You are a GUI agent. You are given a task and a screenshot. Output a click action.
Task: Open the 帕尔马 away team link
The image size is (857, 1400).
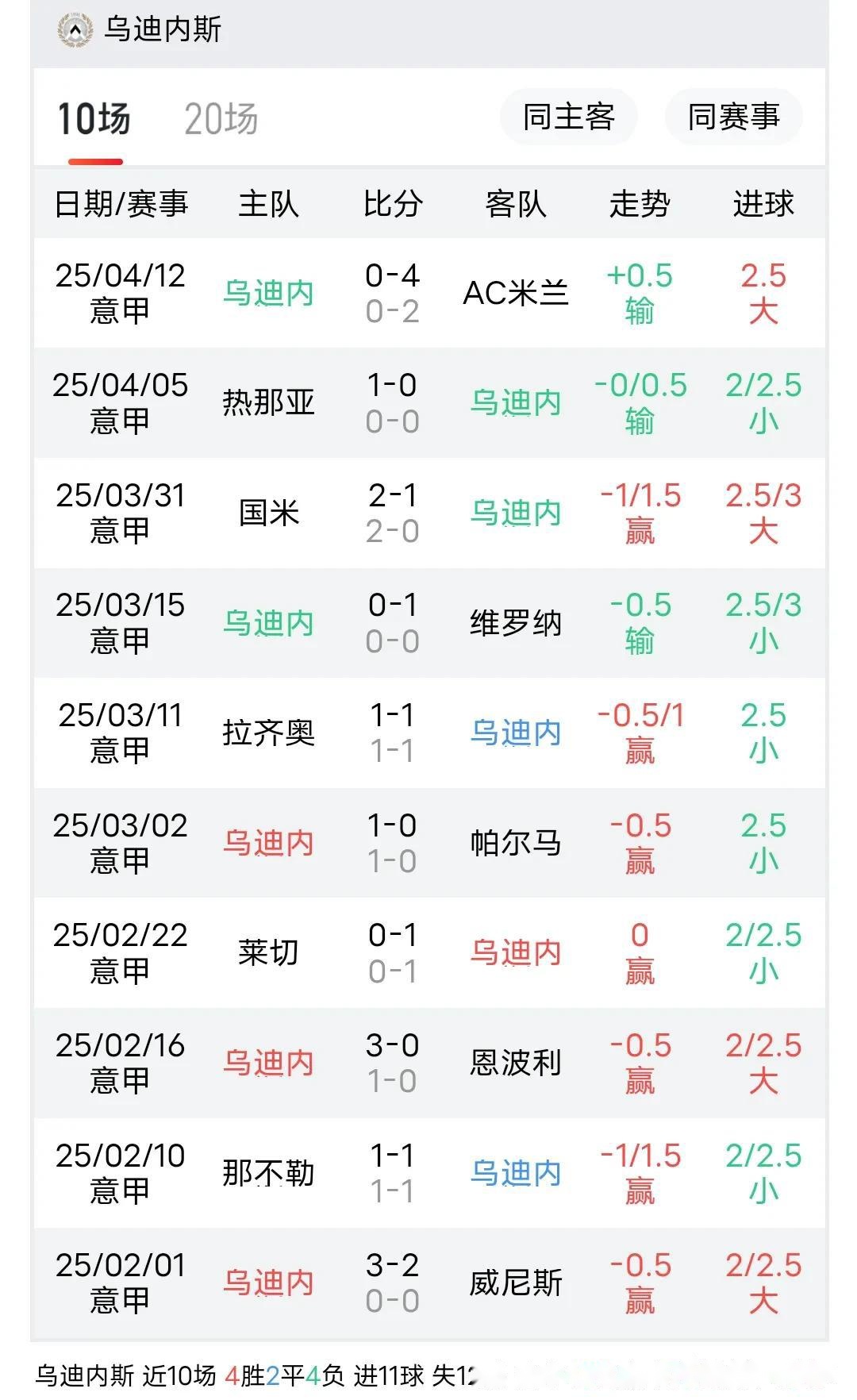(x=515, y=844)
